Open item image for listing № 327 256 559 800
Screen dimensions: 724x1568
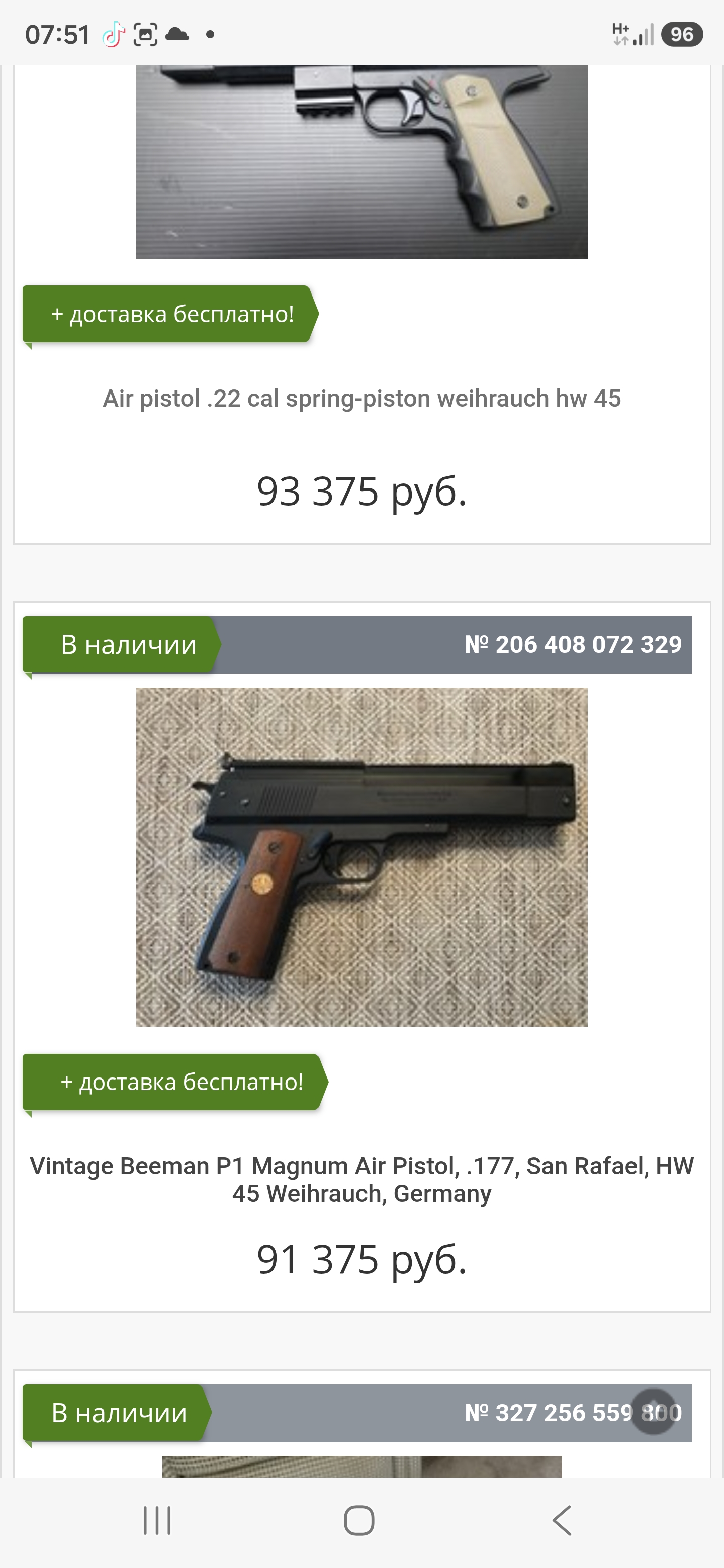point(361,1466)
